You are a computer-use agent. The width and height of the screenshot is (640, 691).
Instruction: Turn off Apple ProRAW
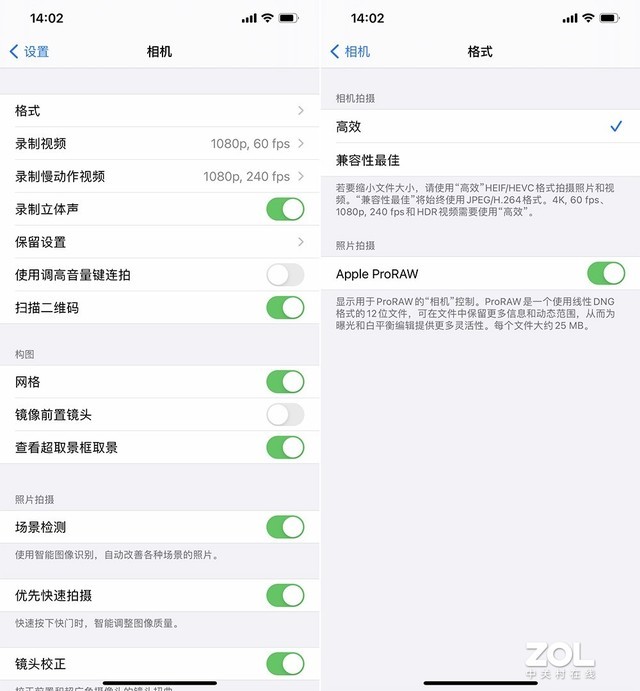pyautogui.click(x=605, y=273)
